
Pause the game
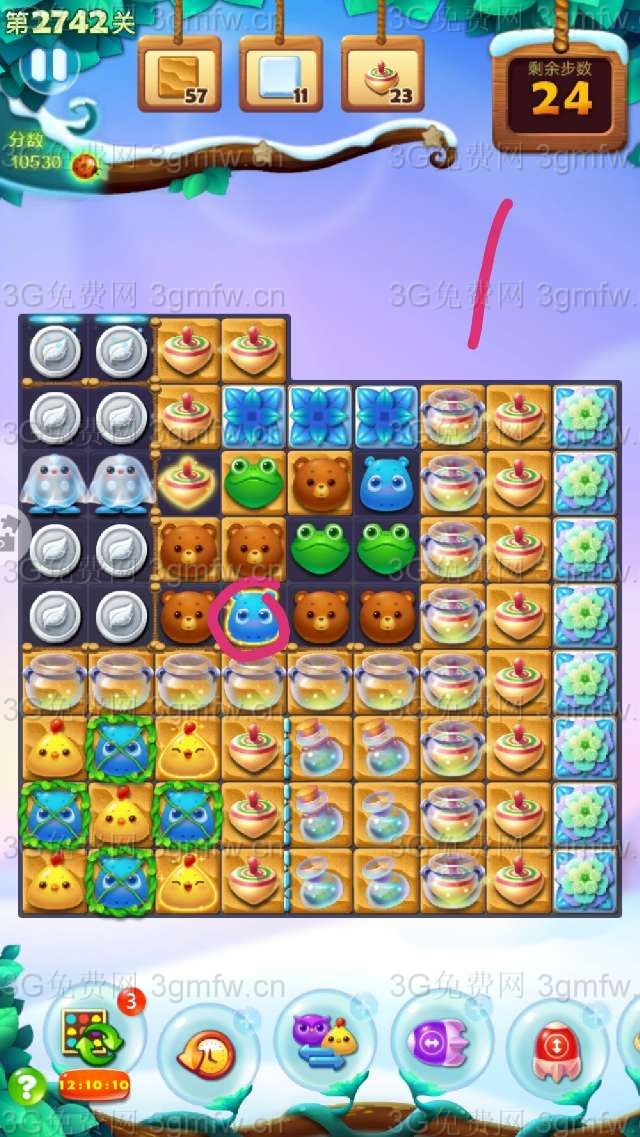47,66
